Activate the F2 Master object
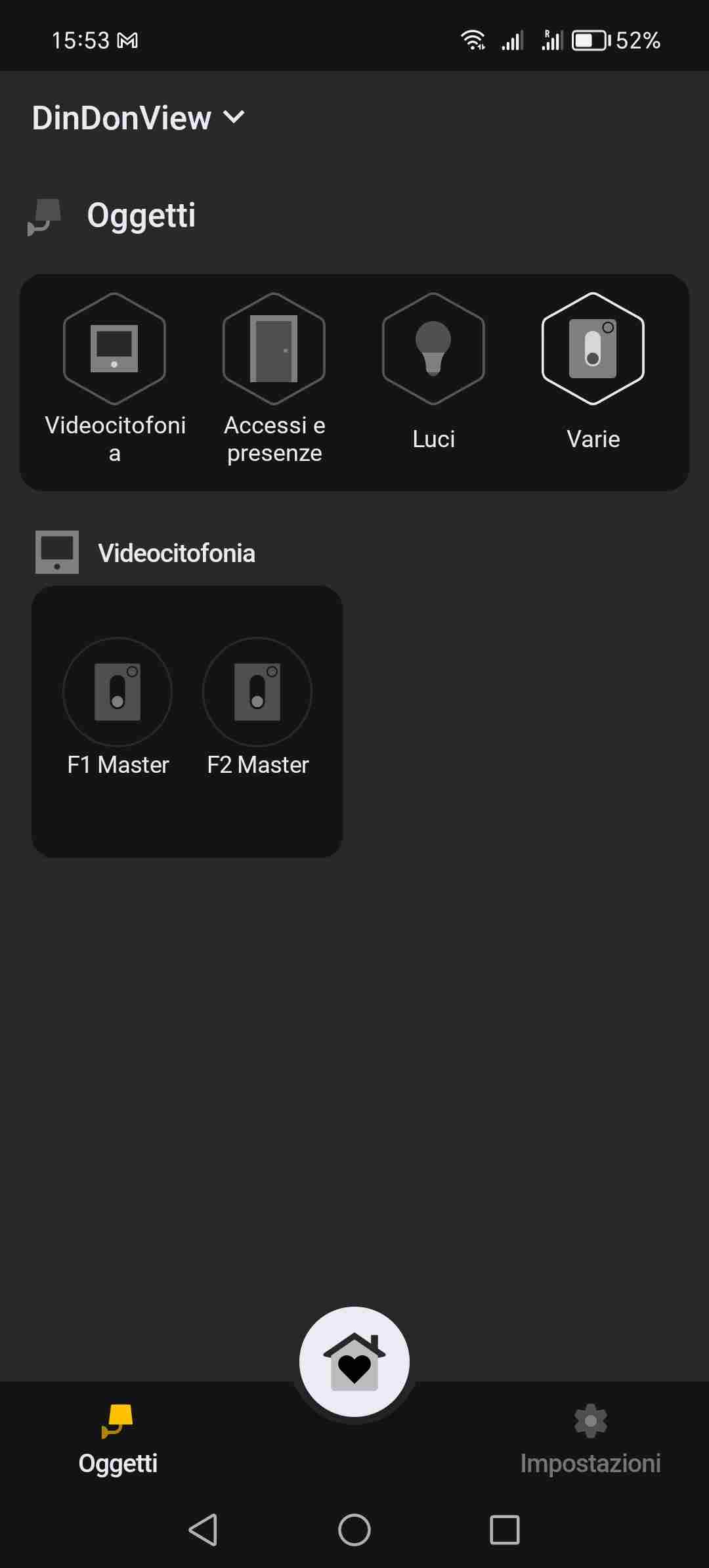 (257, 692)
